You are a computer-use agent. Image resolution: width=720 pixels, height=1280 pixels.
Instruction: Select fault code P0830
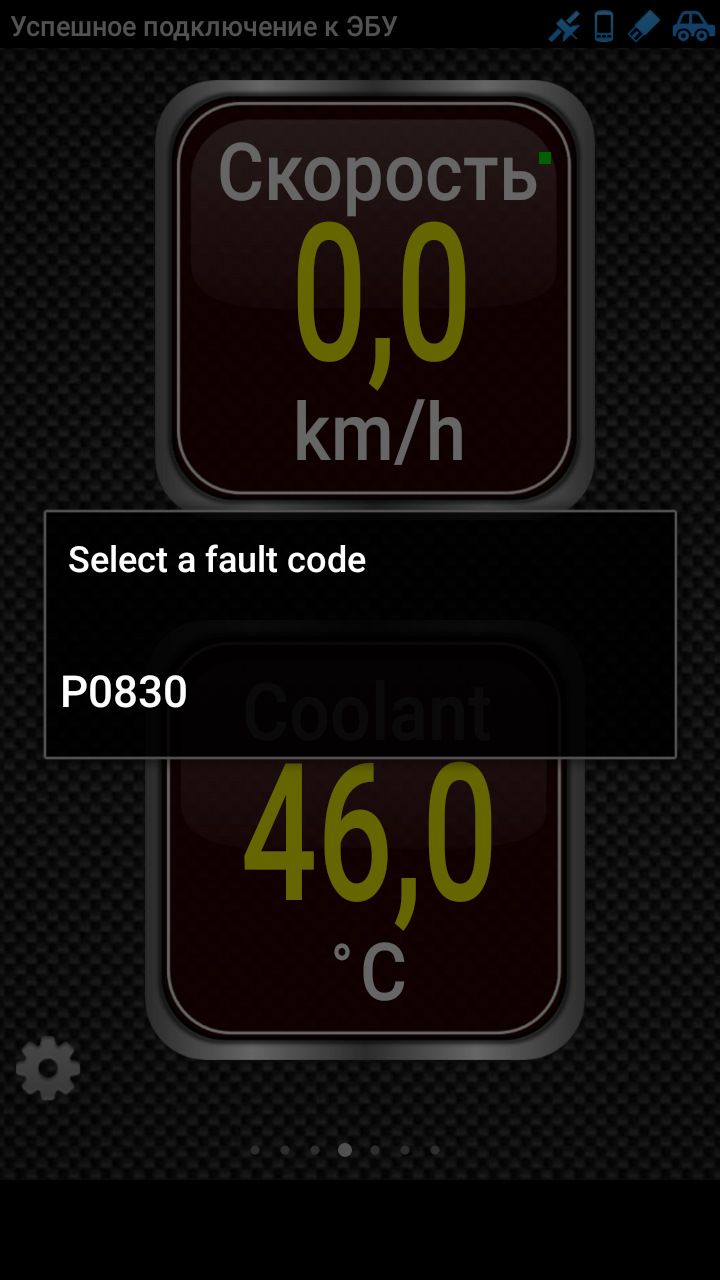pos(125,693)
